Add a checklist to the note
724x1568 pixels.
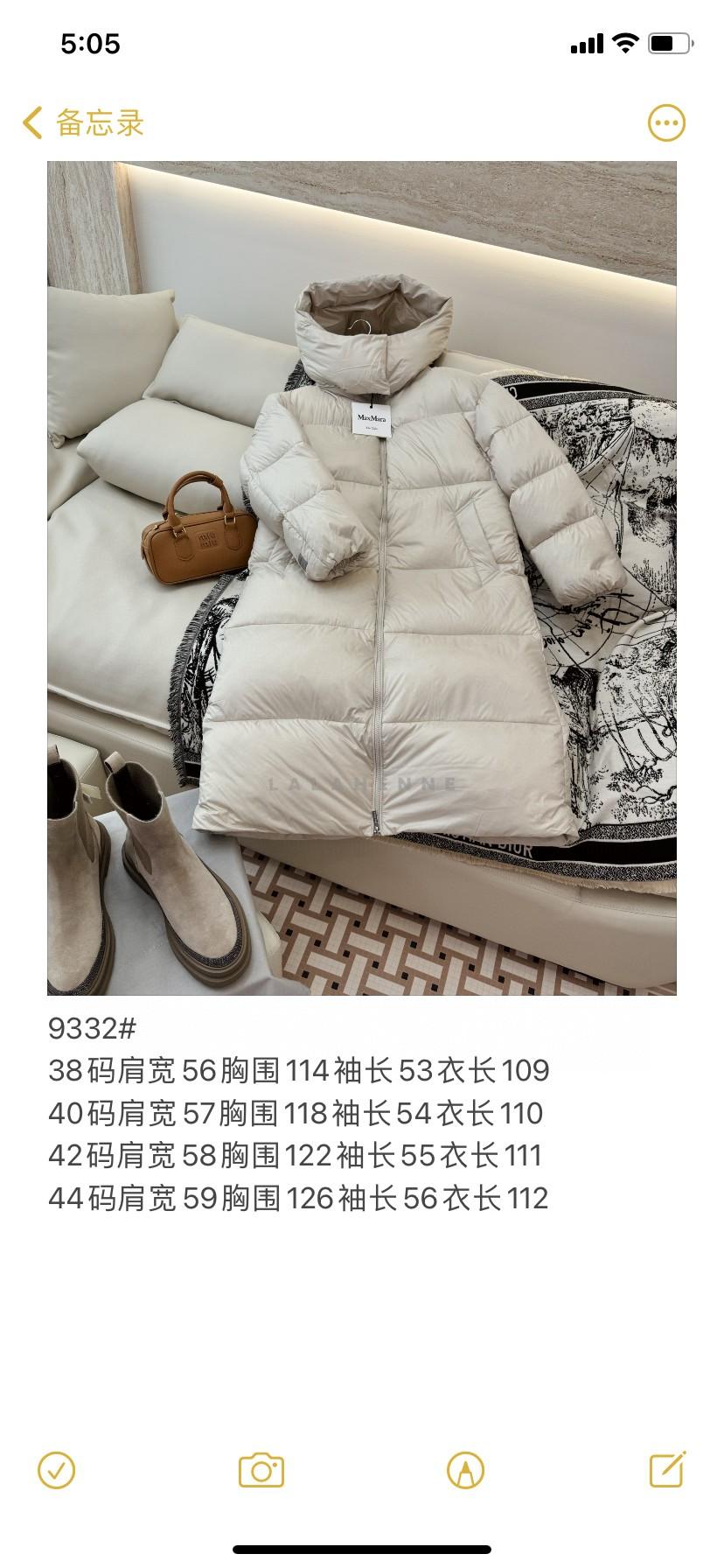[57, 1470]
